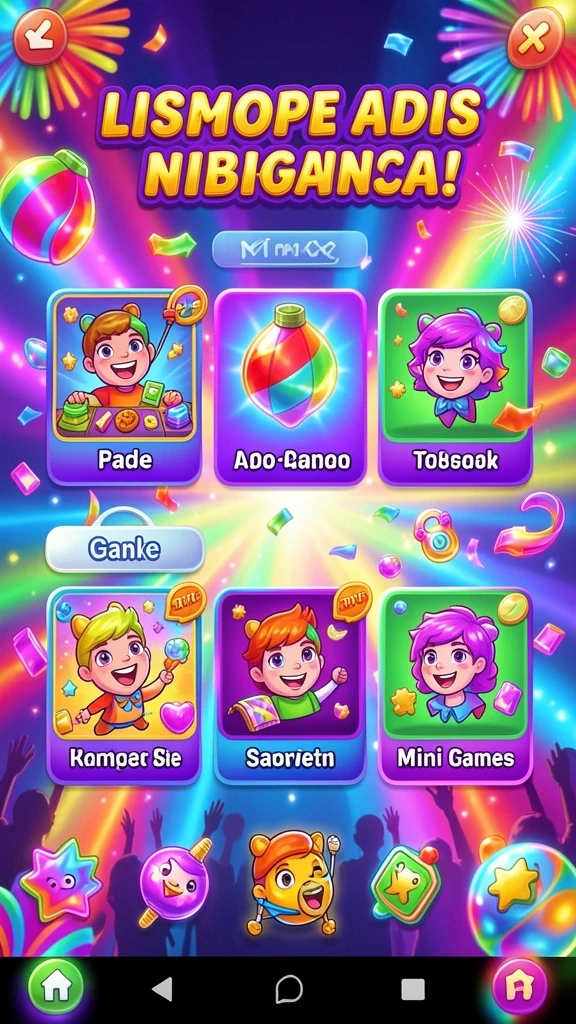Viewport: 576px width, 1024px height.
Task: Open the Pade card
Action: [x=124, y=388]
